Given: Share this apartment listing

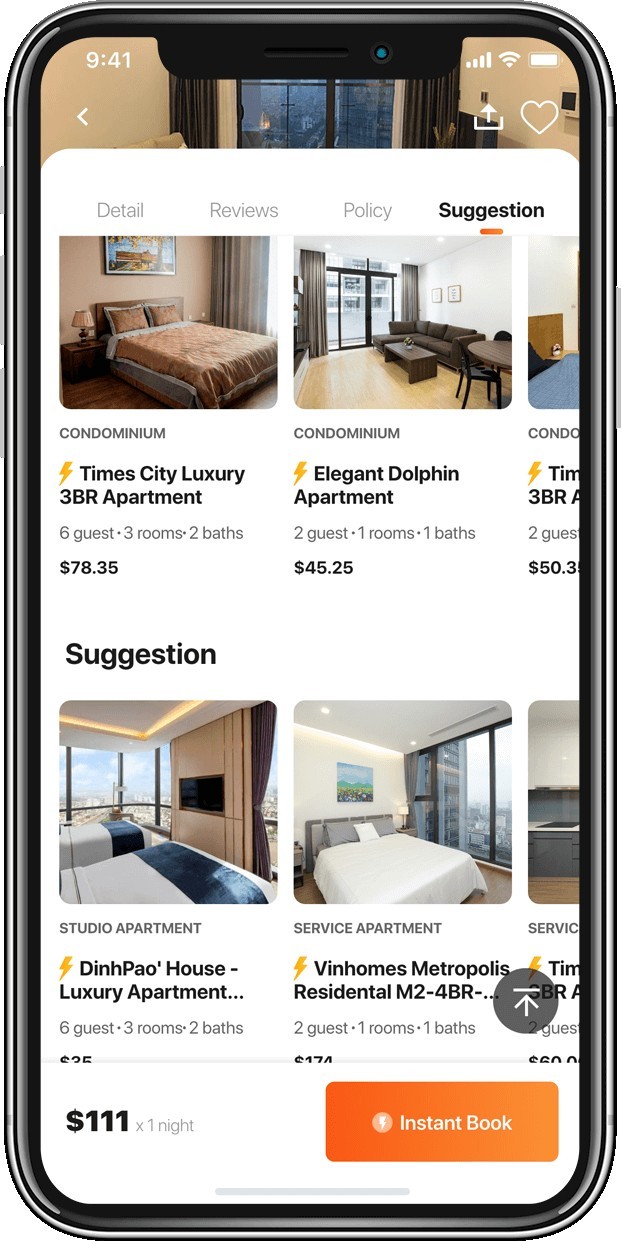Looking at the screenshot, I should click(x=488, y=117).
